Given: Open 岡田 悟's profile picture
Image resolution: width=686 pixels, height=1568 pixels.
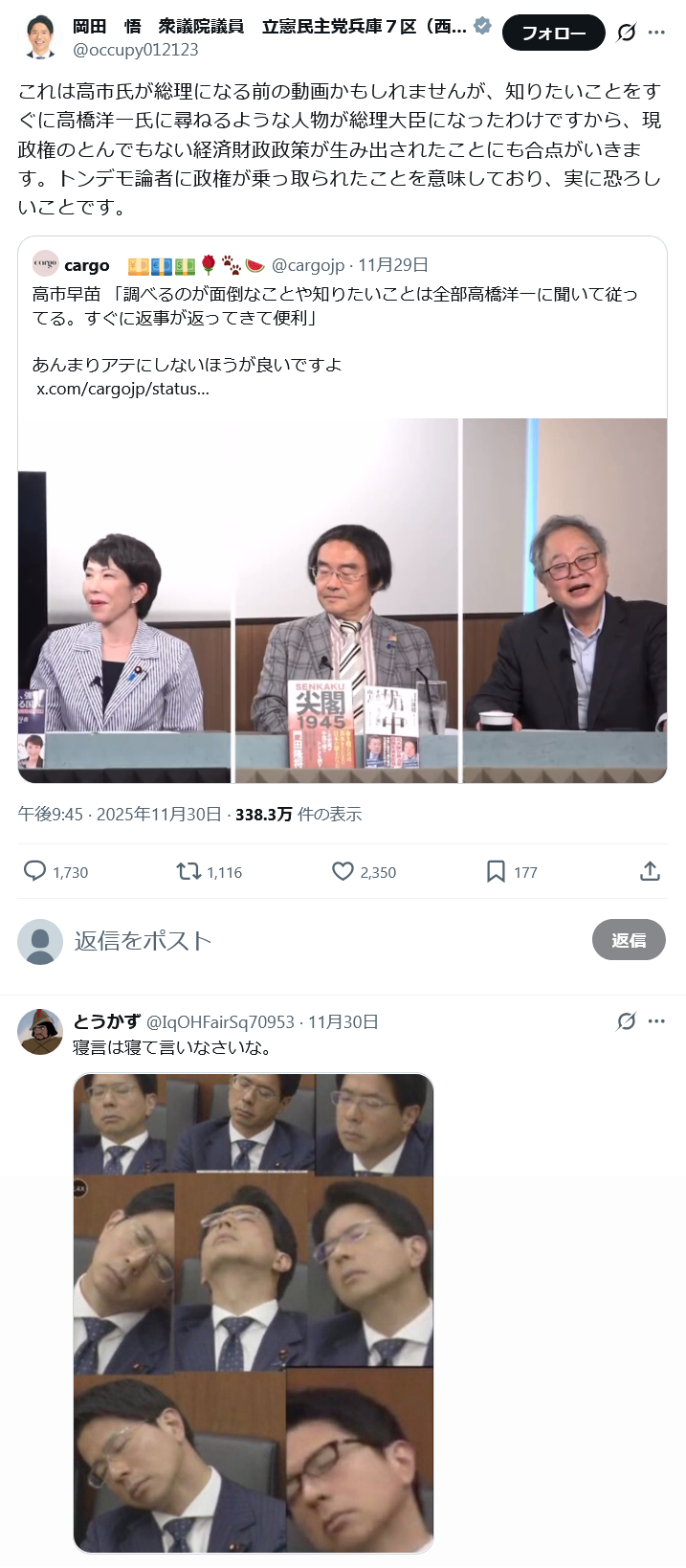Looking at the screenshot, I should pos(40,38).
